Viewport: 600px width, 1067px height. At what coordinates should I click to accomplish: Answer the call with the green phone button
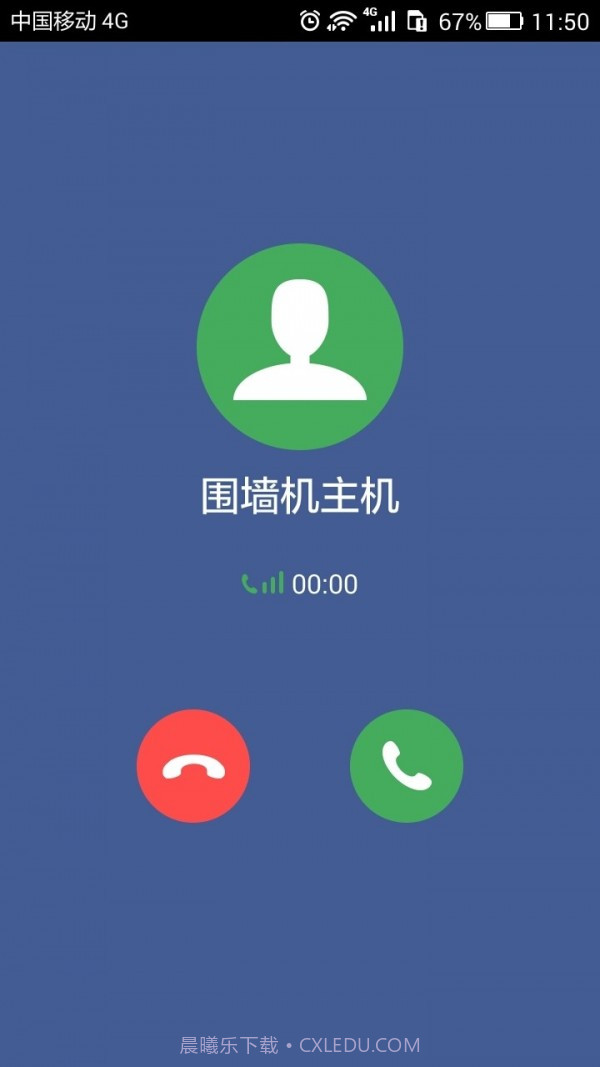pos(406,766)
